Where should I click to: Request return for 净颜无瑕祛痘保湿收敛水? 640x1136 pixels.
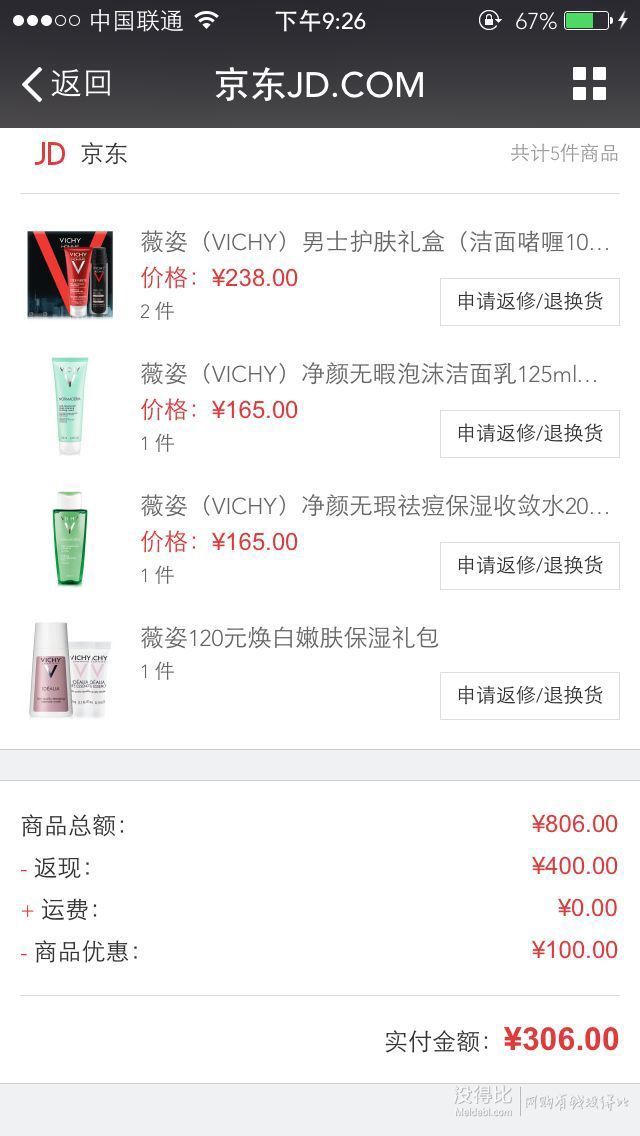[530, 566]
